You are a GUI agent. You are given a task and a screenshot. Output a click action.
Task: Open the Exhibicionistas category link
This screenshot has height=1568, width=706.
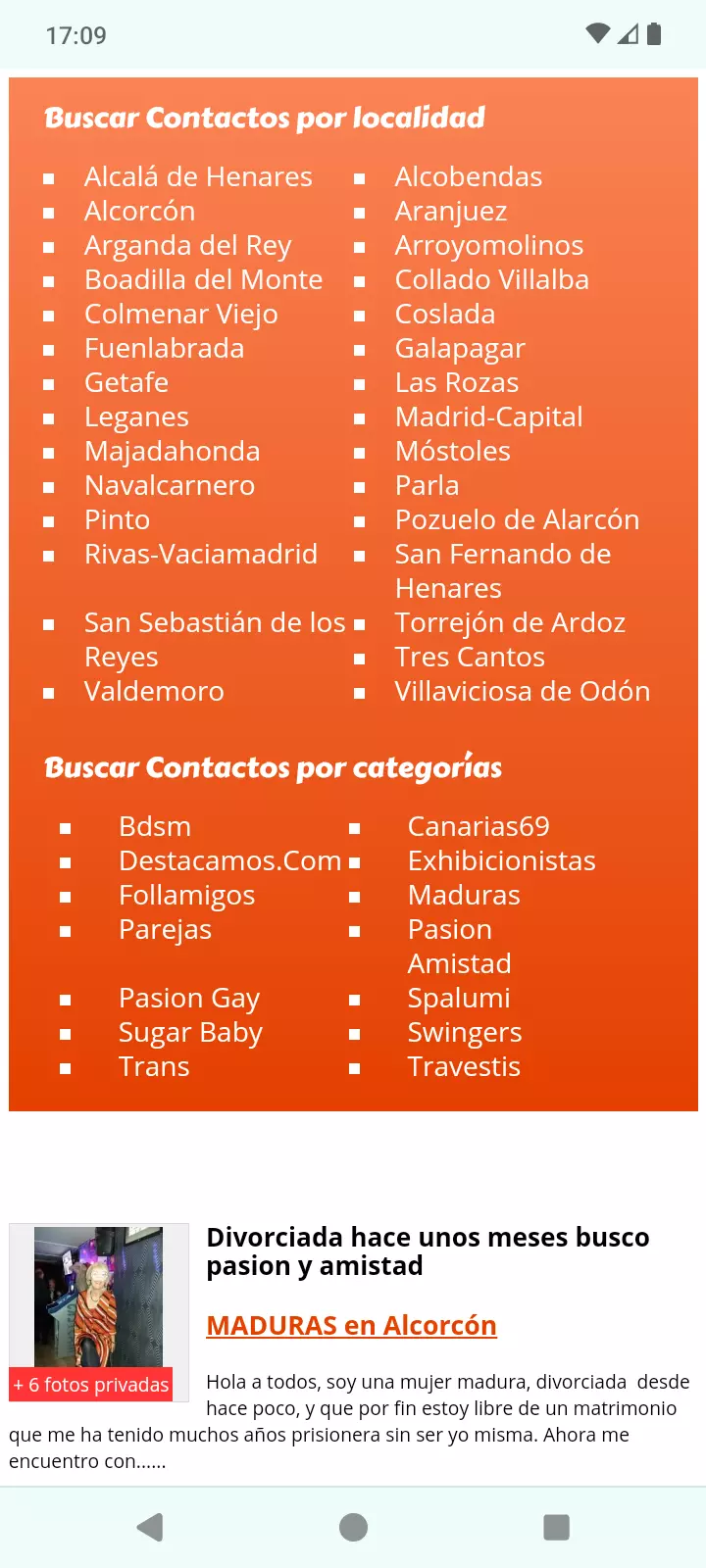[501, 861]
